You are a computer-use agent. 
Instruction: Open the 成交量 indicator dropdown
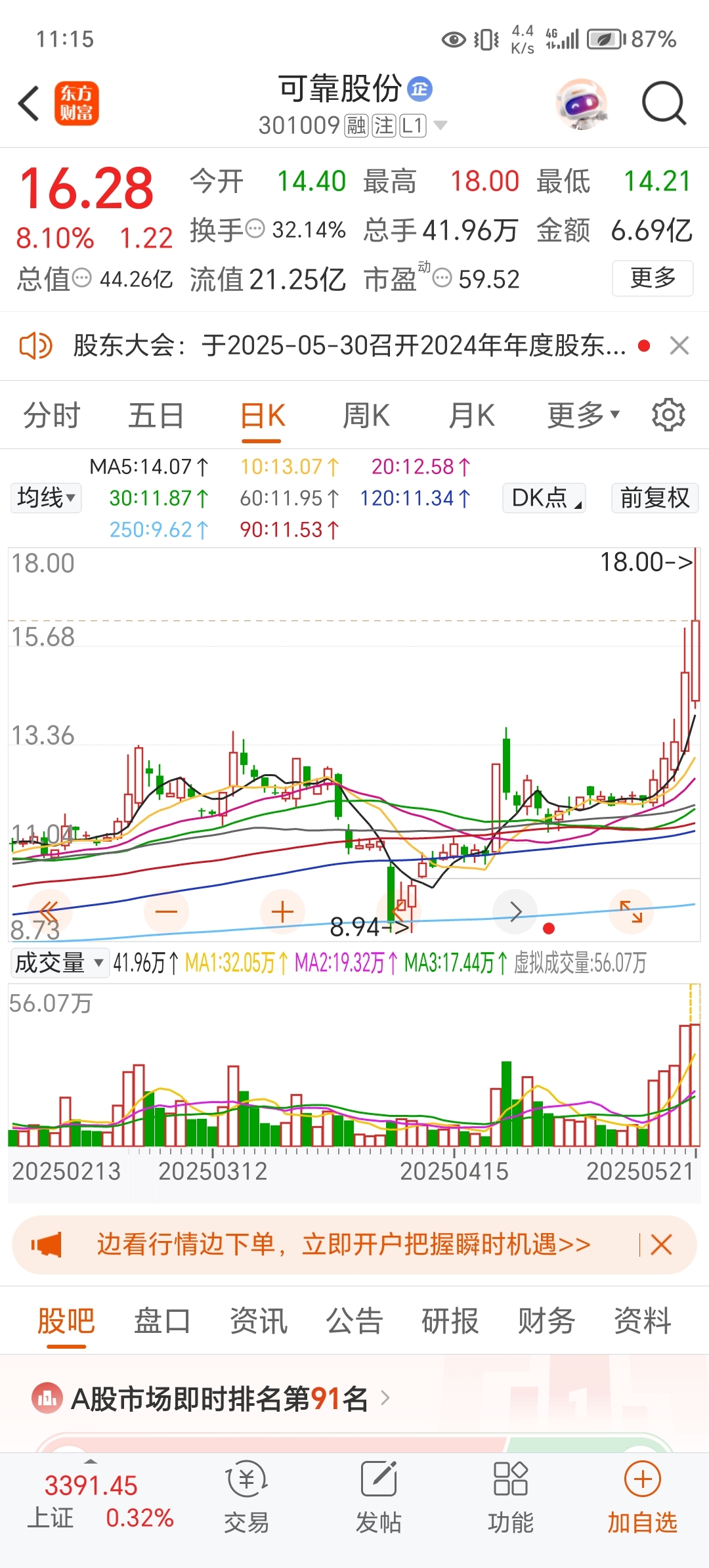(59, 963)
